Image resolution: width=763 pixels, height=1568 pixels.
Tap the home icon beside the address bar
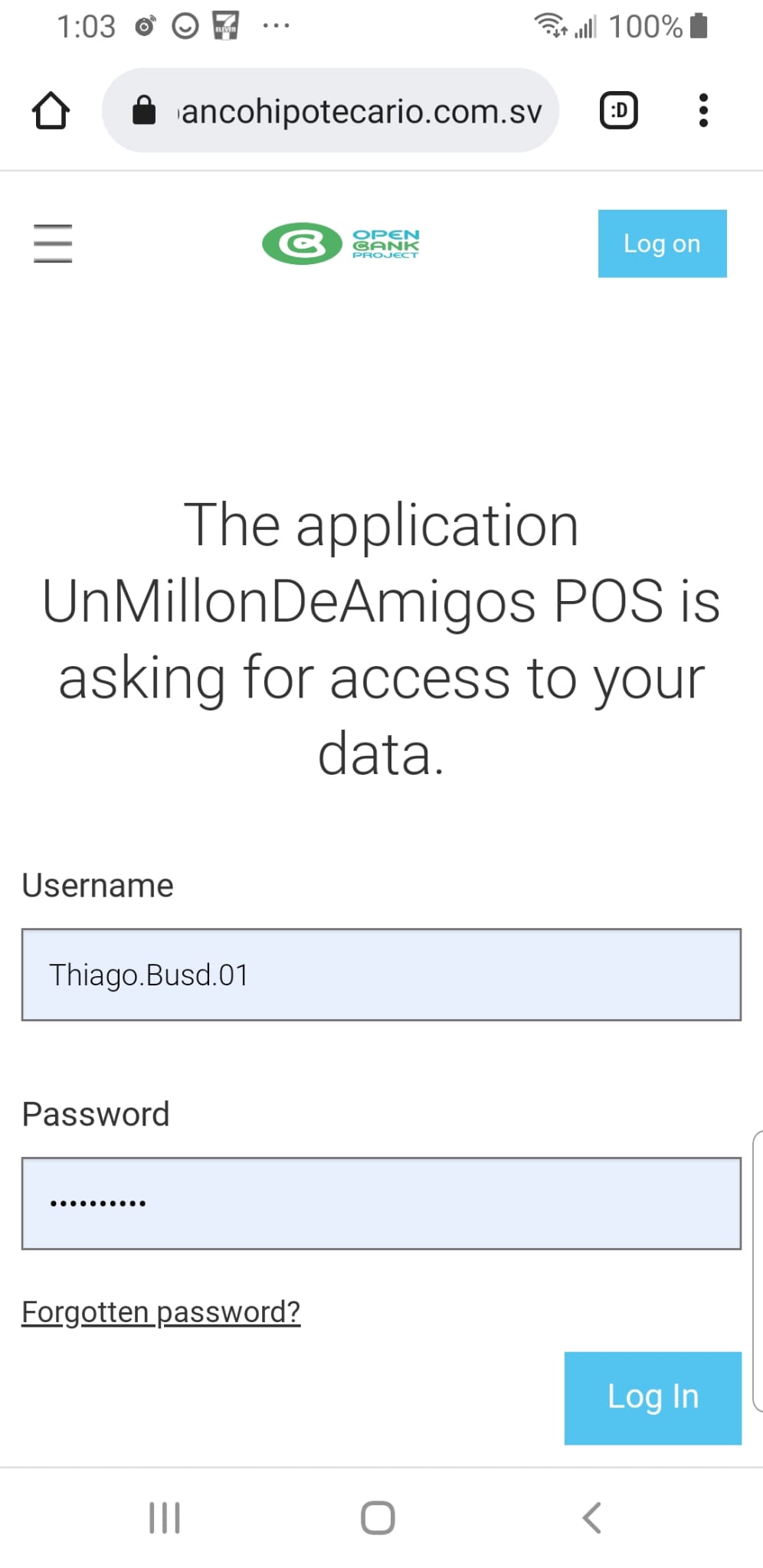click(50, 109)
